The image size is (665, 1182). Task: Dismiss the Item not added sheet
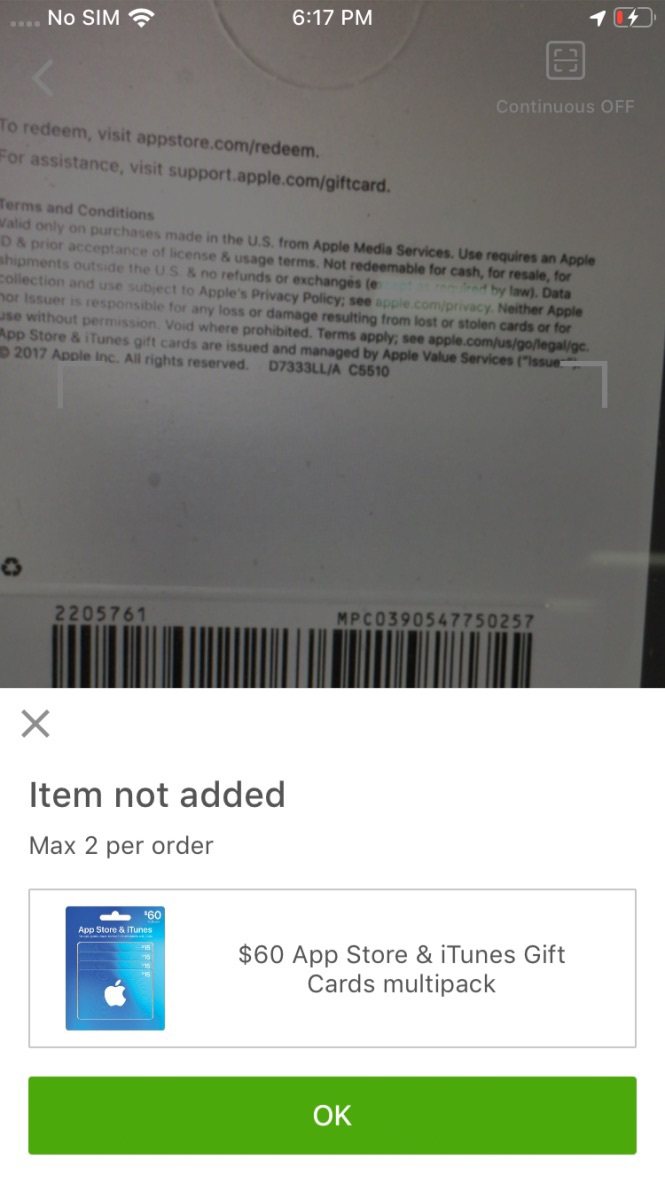(x=35, y=724)
